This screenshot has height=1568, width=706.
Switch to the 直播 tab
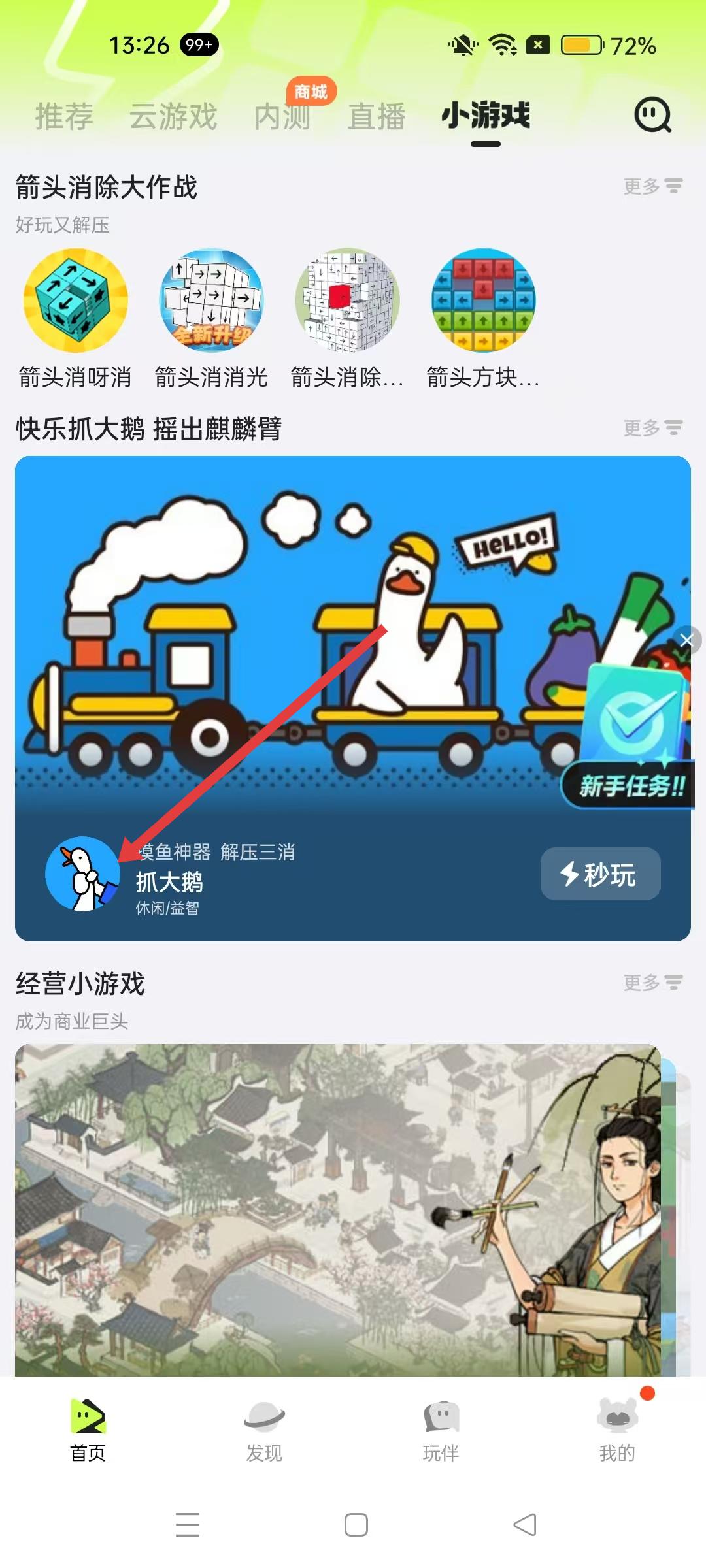[x=377, y=117]
